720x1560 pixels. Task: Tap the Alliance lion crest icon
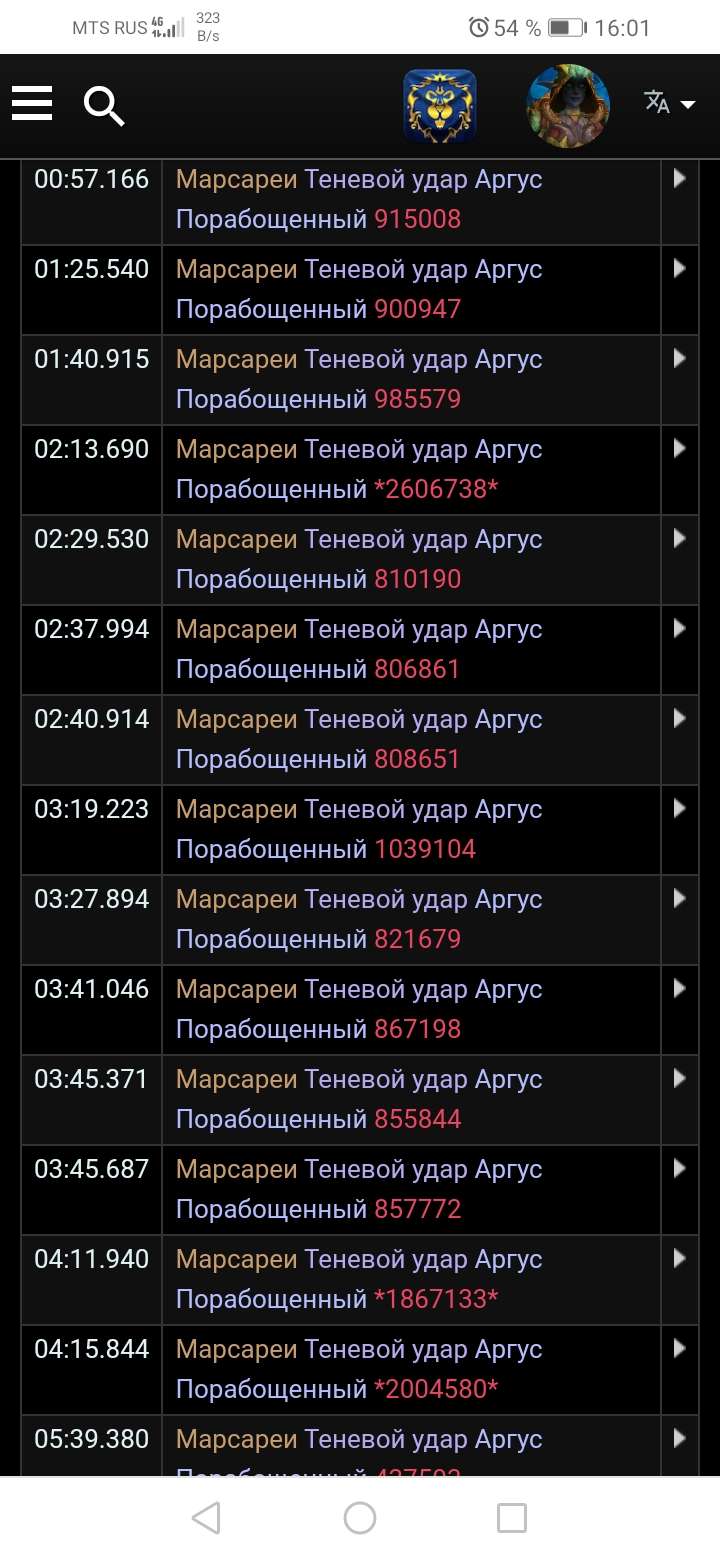(x=439, y=105)
